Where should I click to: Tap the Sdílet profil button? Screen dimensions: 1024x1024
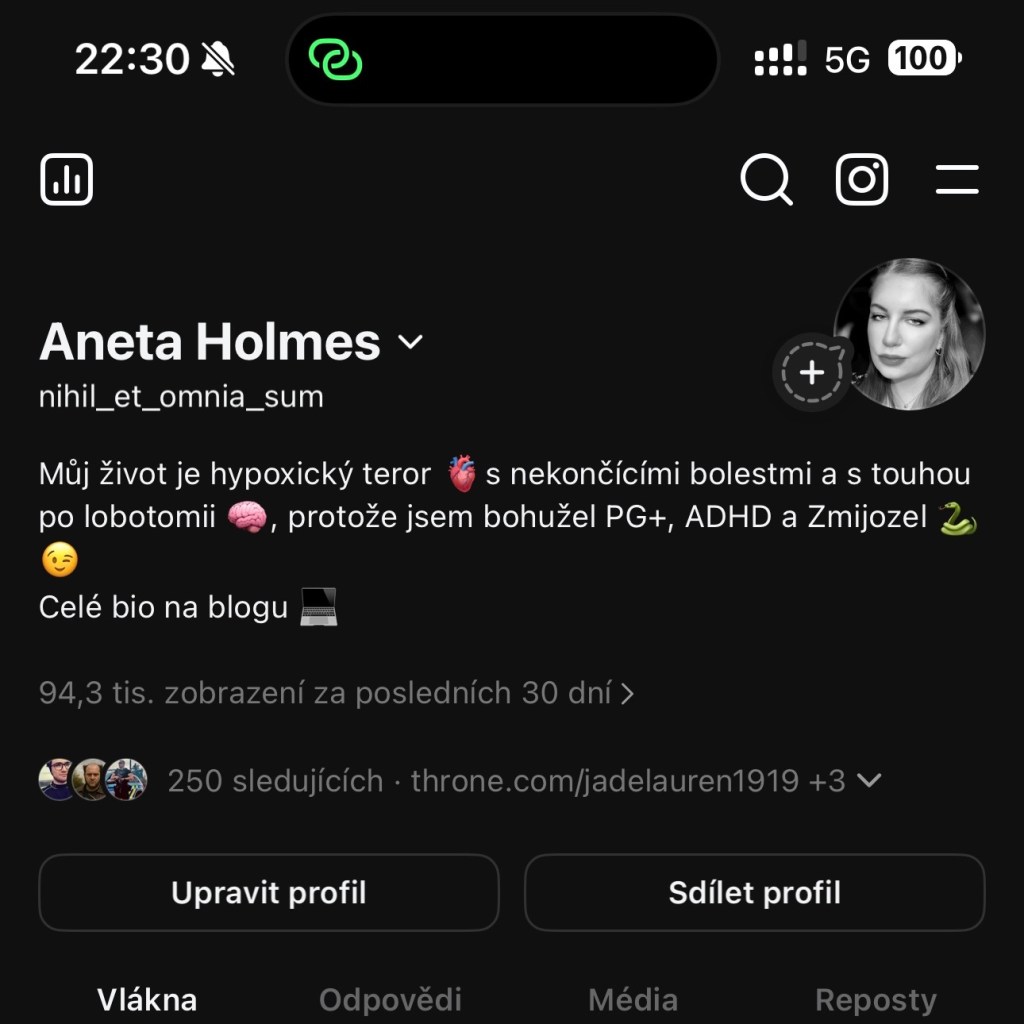coord(754,892)
